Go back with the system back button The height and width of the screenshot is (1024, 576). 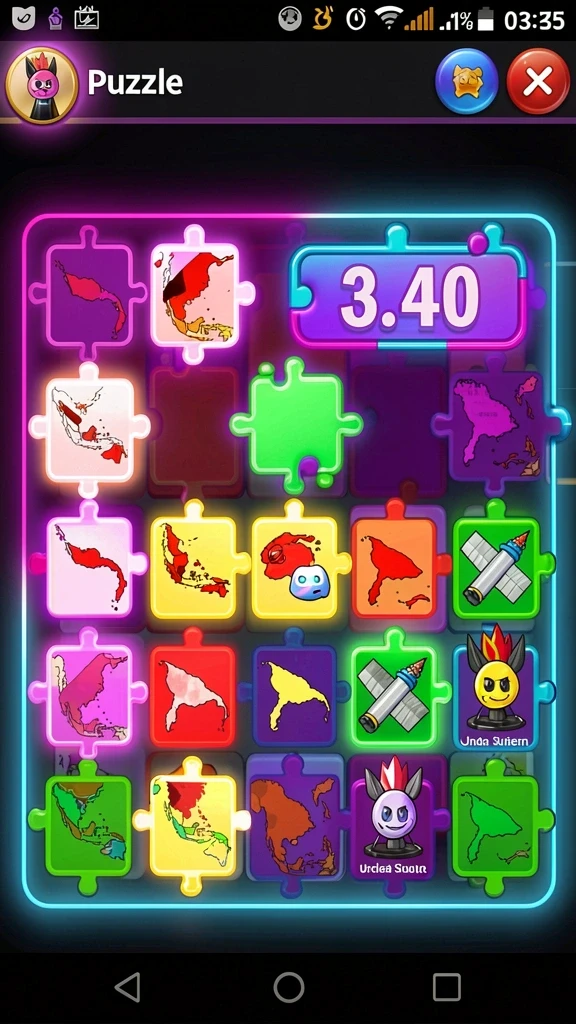click(128, 986)
